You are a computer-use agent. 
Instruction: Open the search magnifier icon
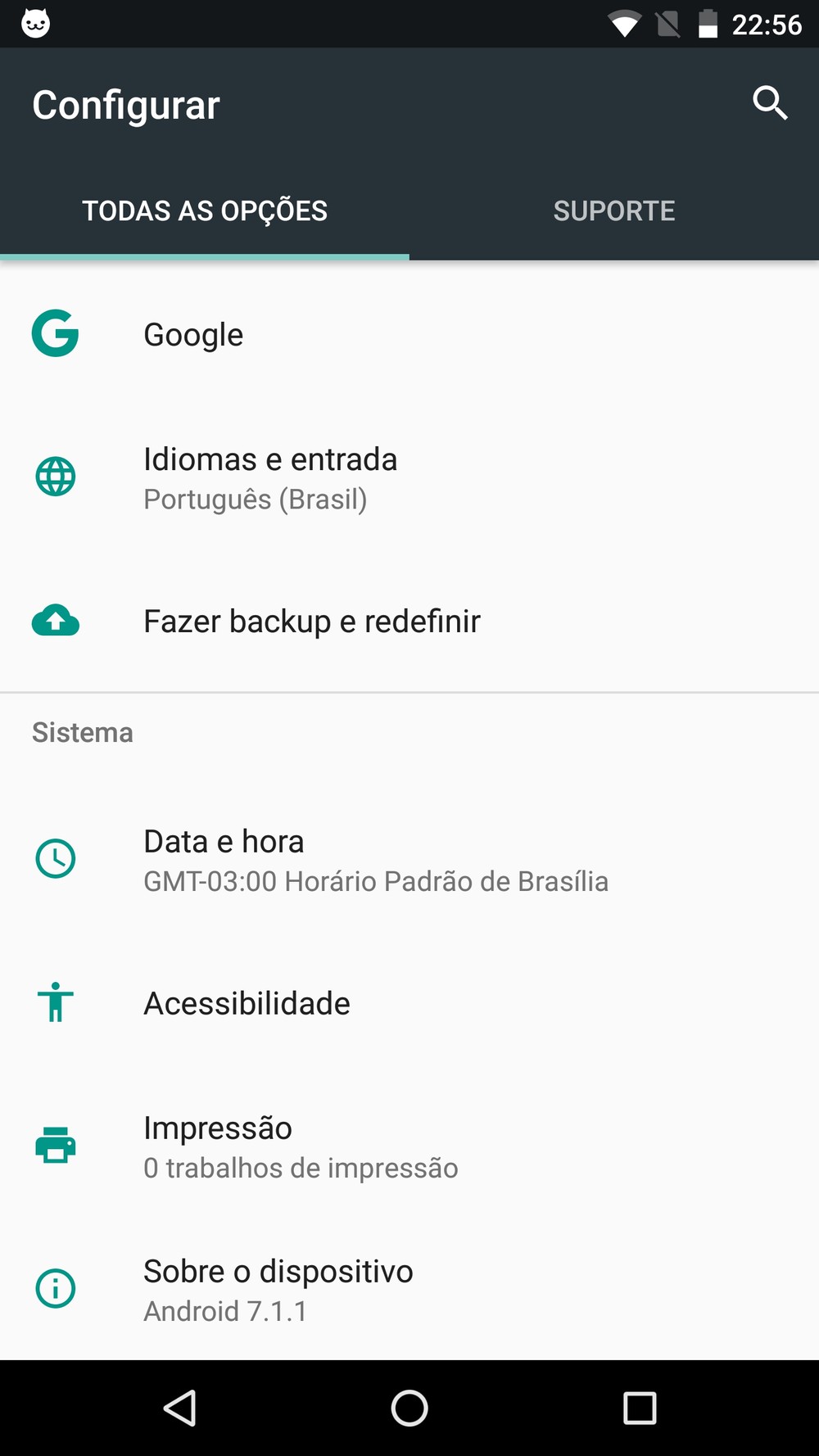coord(770,103)
